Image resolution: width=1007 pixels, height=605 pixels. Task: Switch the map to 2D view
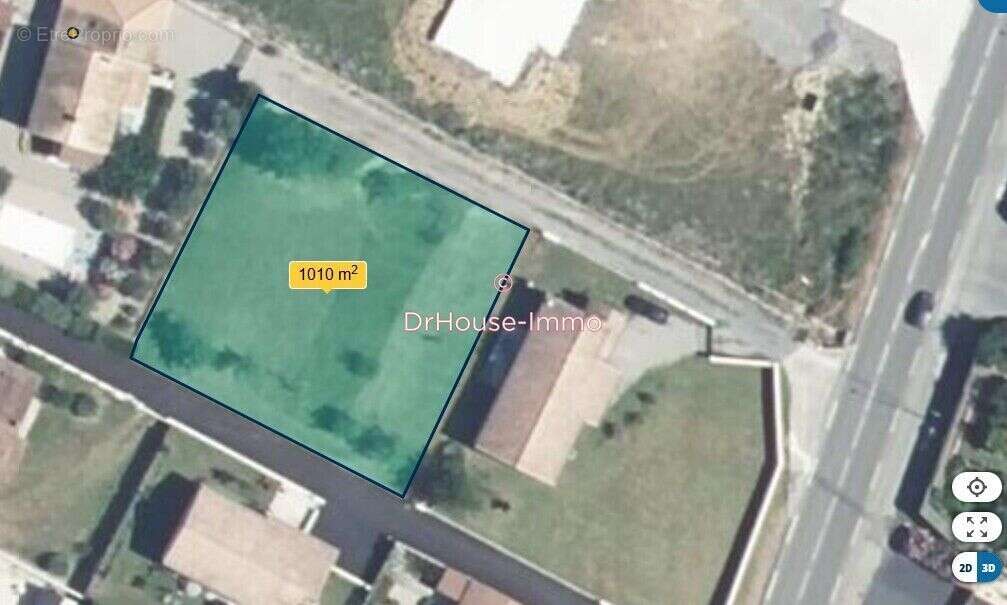tap(965, 567)
